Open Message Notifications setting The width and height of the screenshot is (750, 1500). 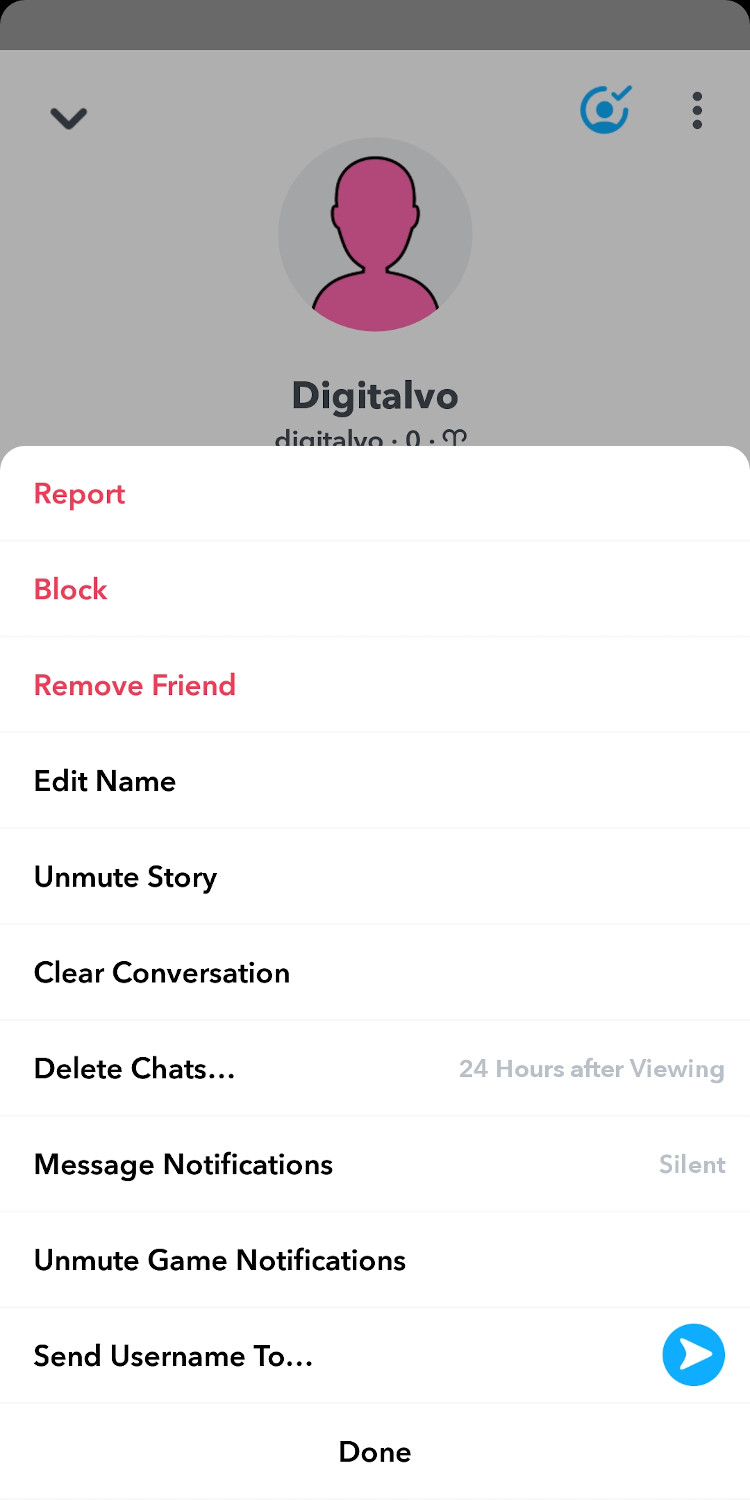[375, 1165]
